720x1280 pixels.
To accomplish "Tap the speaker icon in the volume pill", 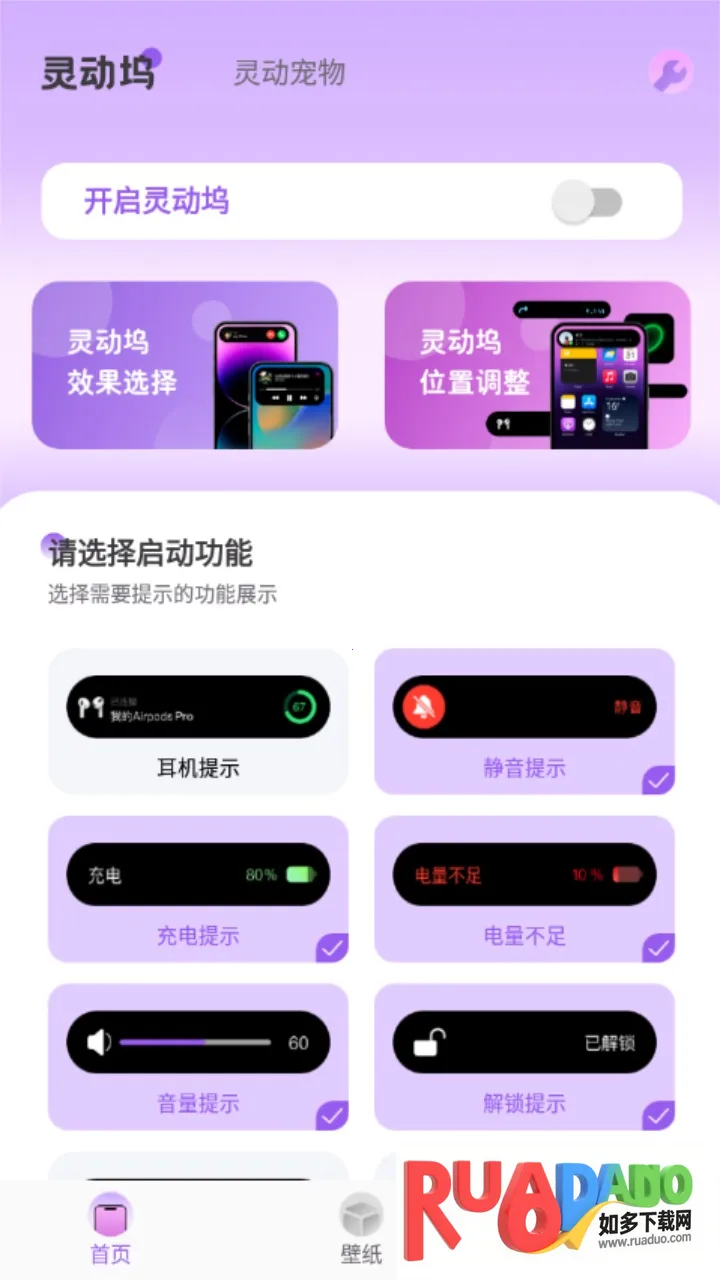I will (x=97, y=1040).
